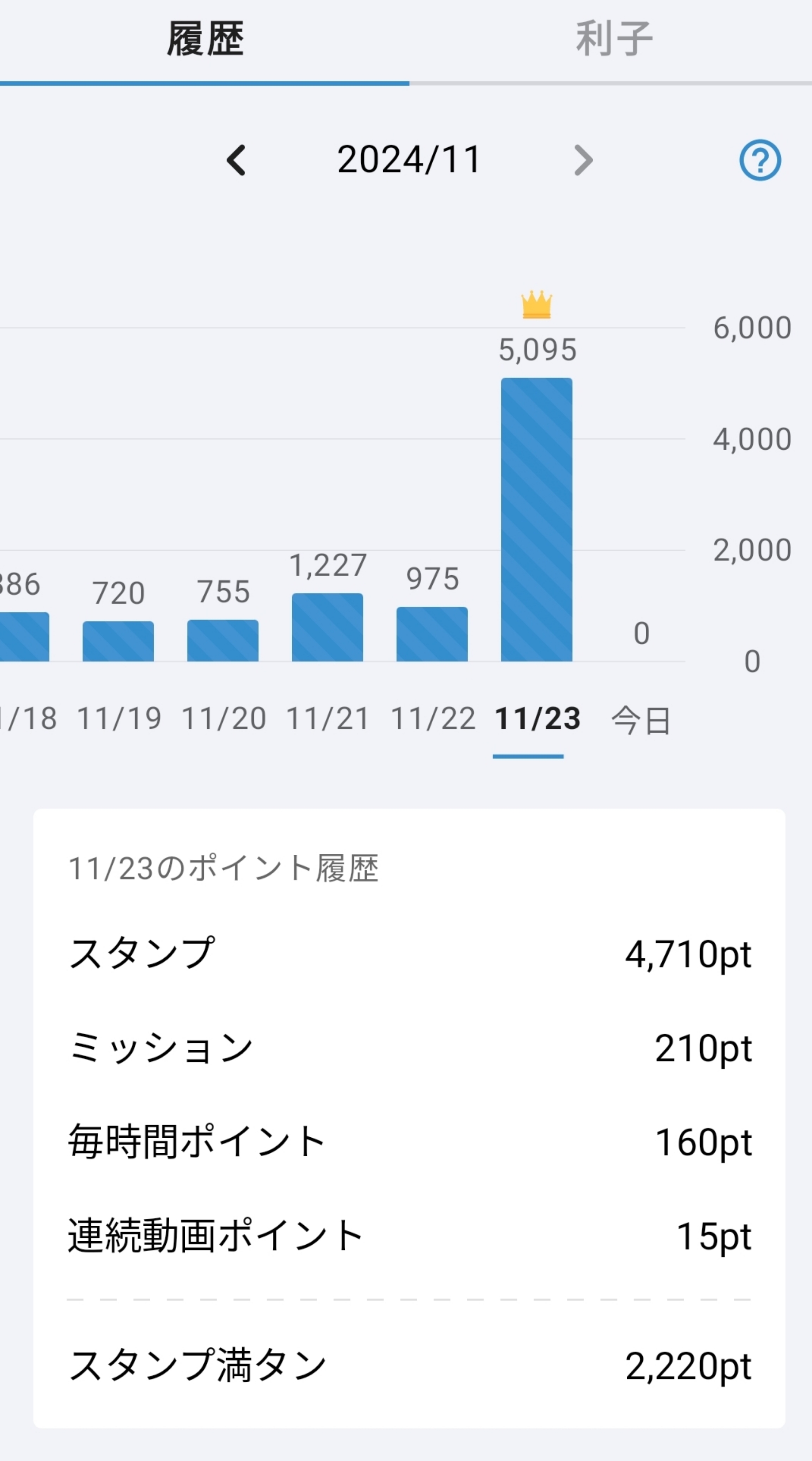Select the 11/23 bar showing 5,095
This screenshot has width=812, height=1461.
(x=537, y=519)
